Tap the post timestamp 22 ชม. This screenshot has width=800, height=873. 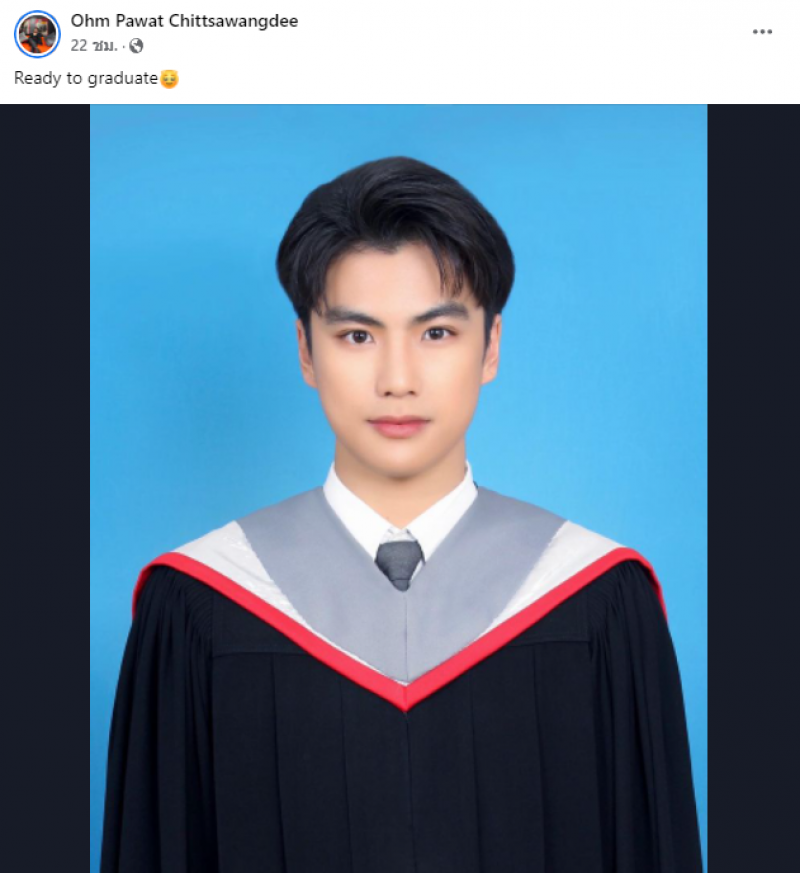[x=92, y=46]
